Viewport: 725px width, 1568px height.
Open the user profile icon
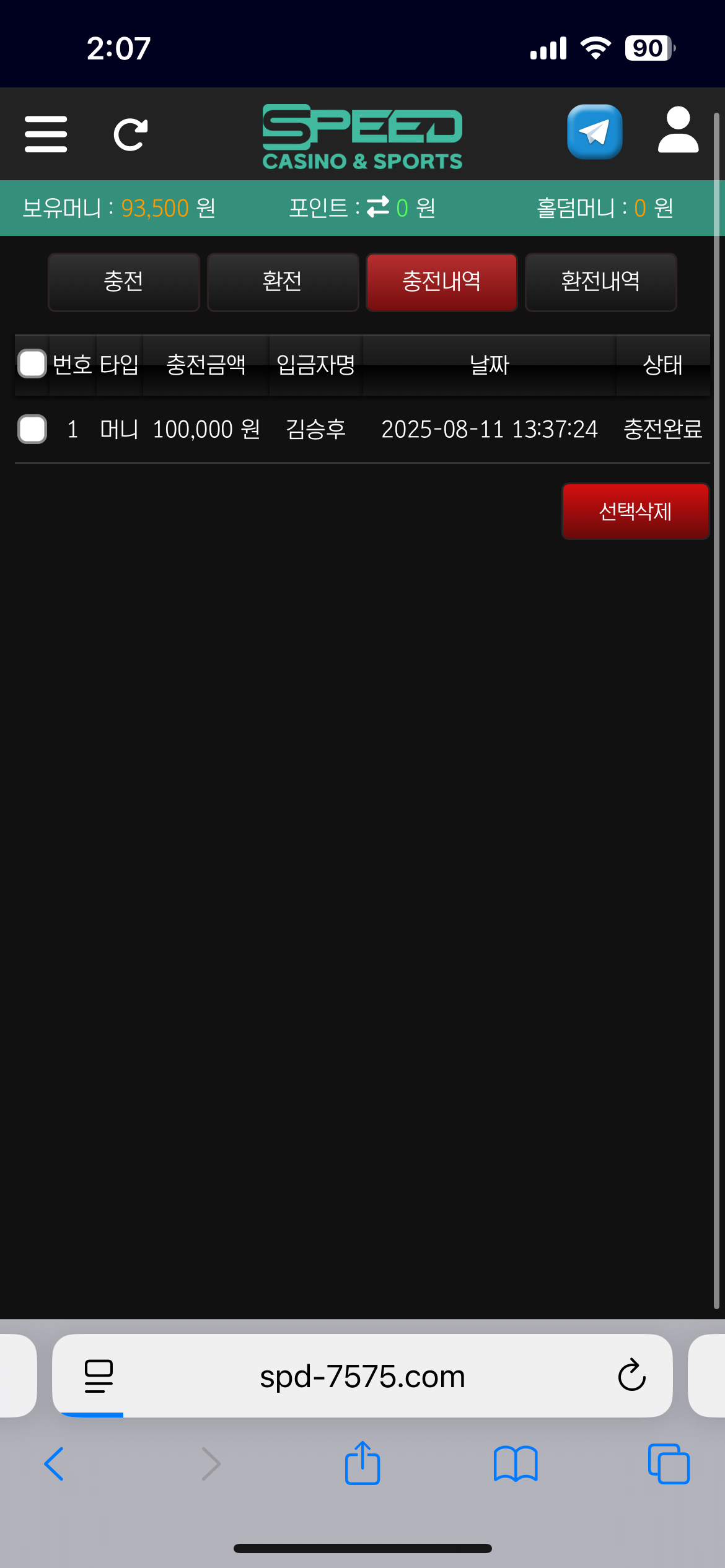coord(678,130)
